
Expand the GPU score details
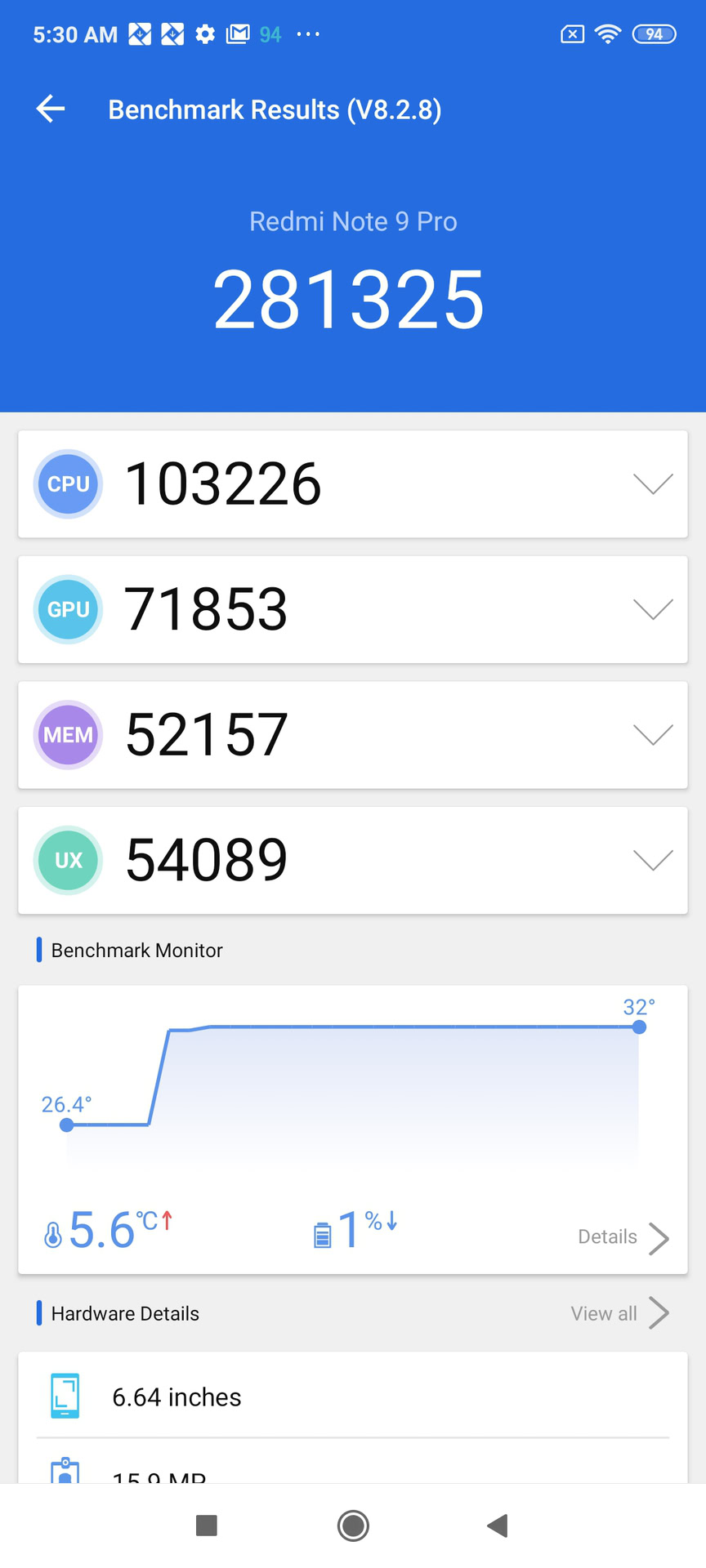coord(653,609)
